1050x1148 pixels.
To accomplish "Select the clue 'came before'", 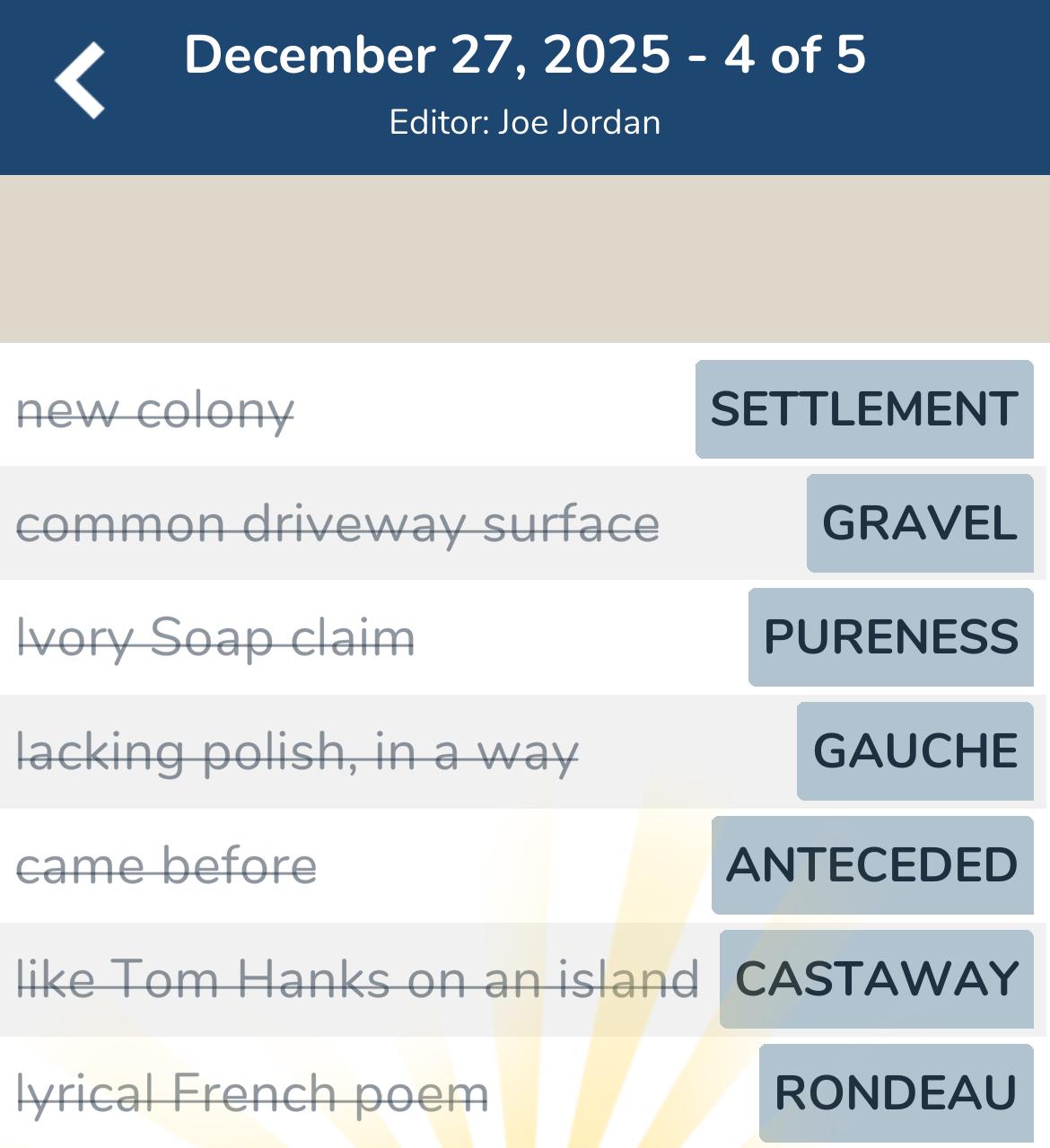I will pos(166,864).
